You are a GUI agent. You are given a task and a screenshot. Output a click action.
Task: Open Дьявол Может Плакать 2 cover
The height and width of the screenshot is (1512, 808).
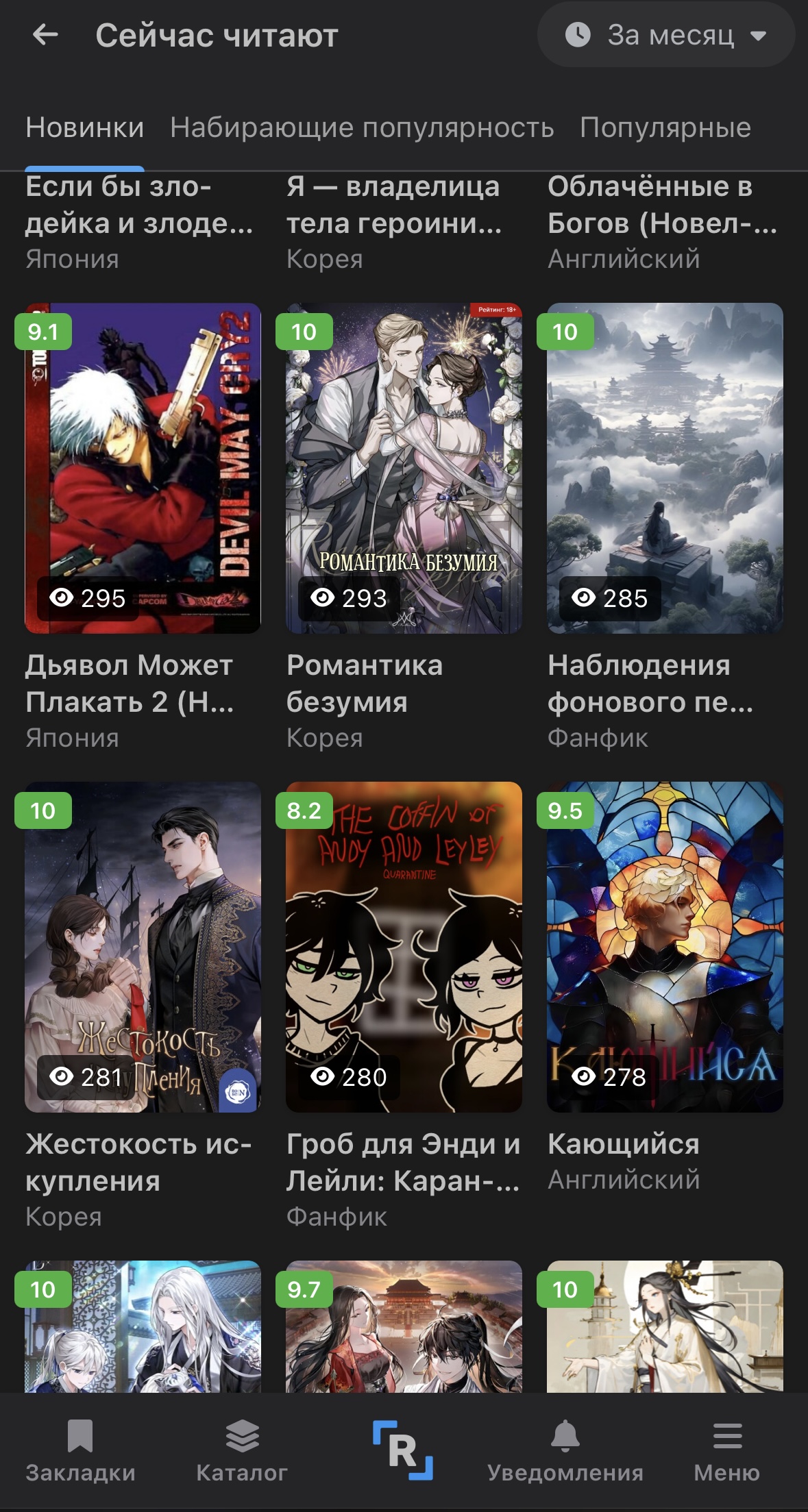143,468
